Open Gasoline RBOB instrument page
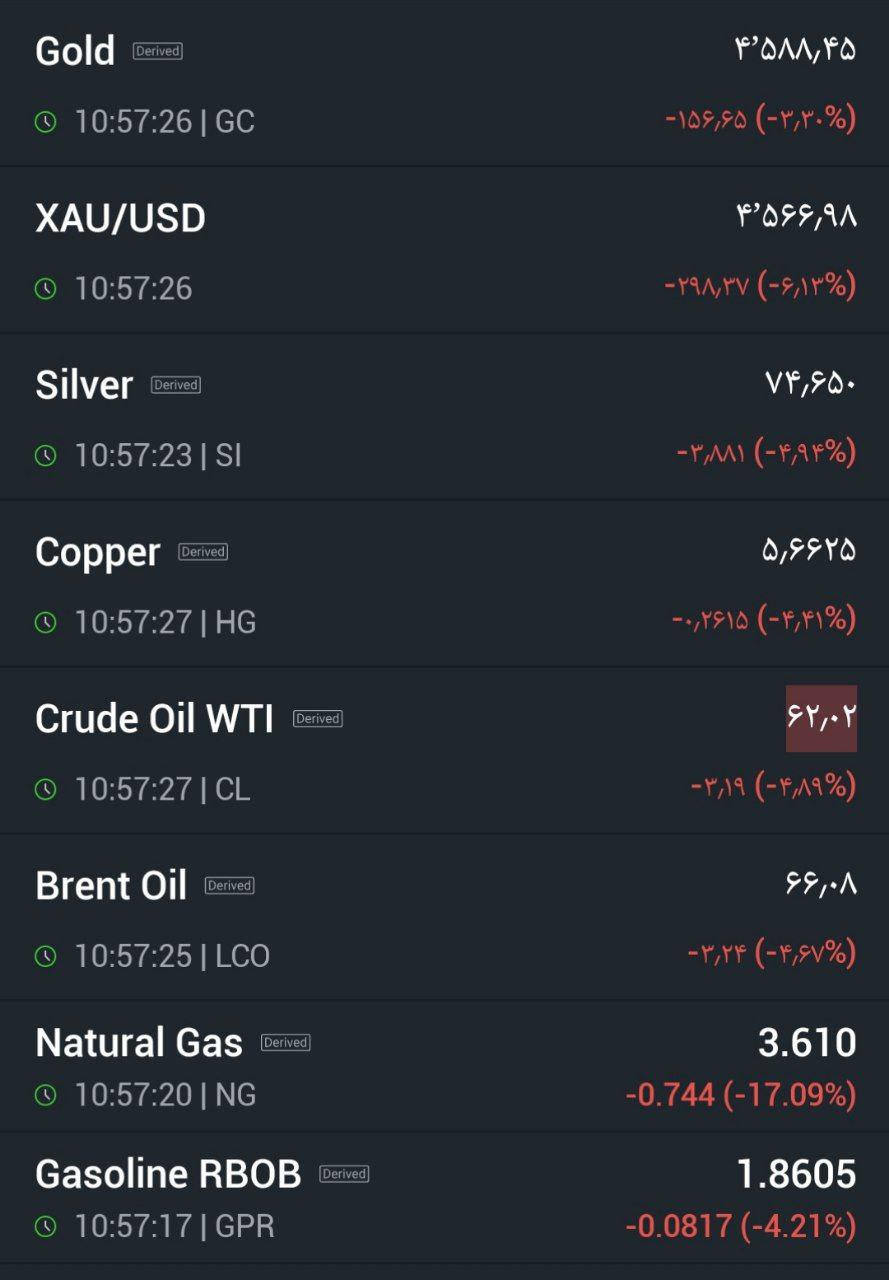Image resolution: width=889 pixels, height=1280 pixels. [x=444, y=1198]
